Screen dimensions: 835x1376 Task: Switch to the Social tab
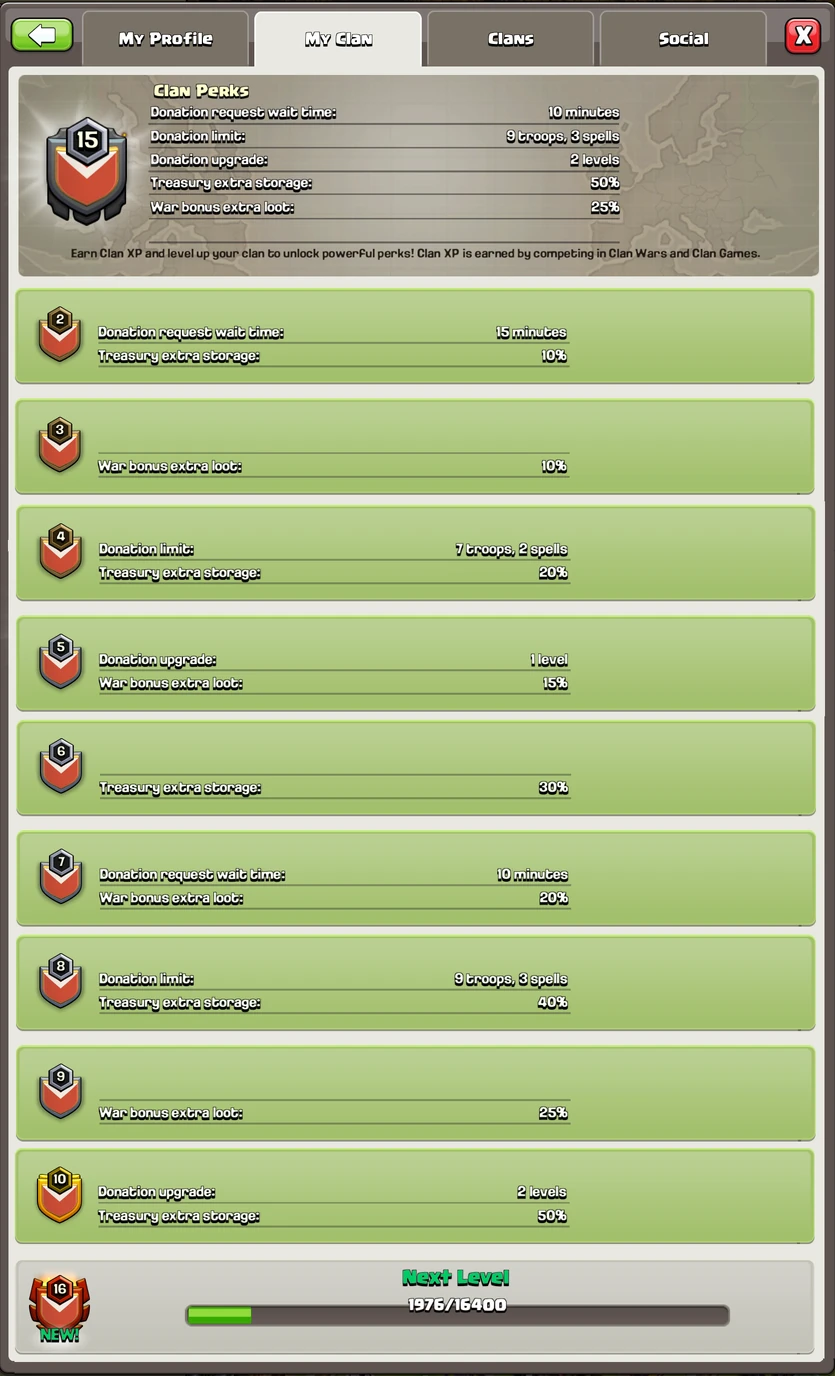683,38
